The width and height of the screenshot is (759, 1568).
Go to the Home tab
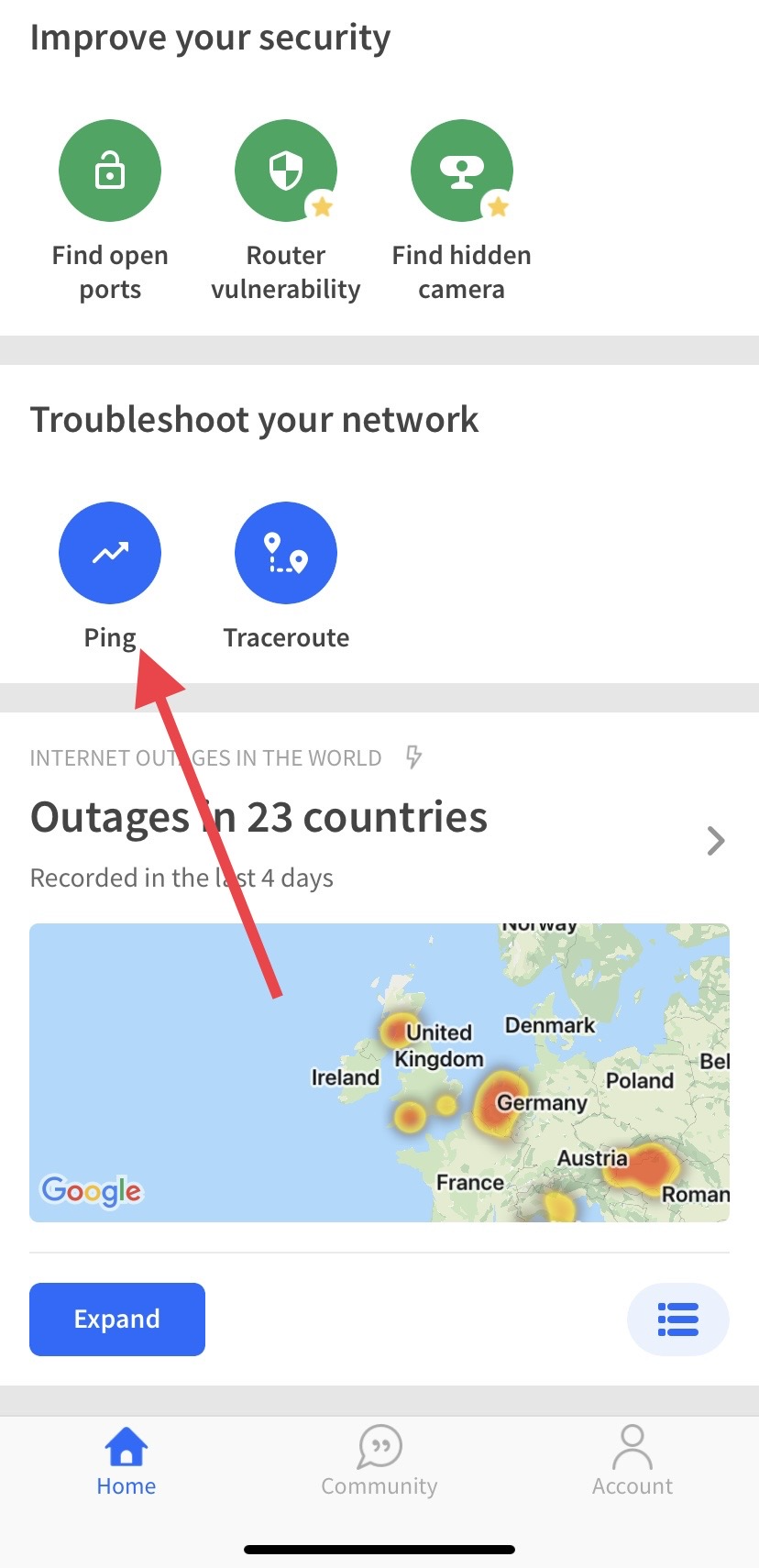click(126, 1462)
